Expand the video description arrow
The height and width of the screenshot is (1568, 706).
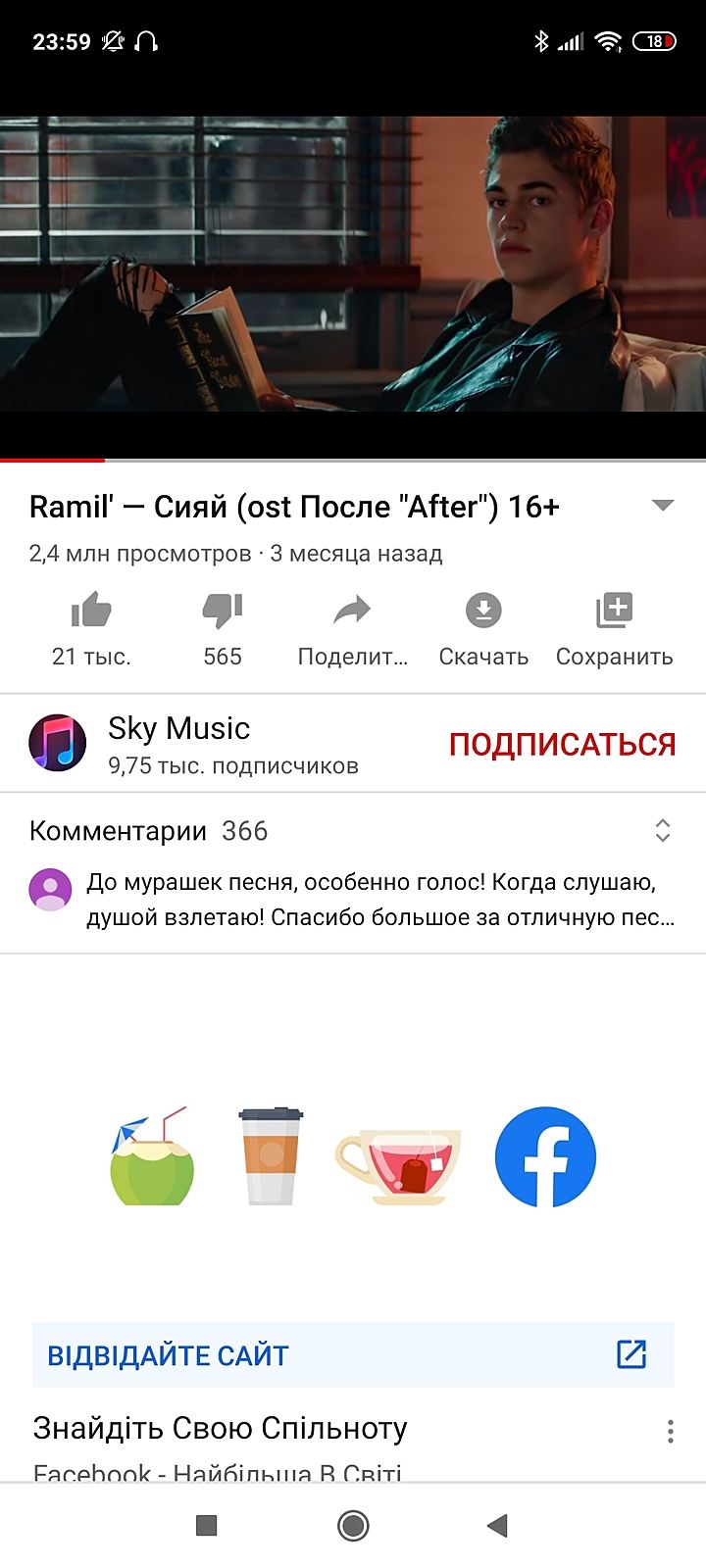click(x=663, y=506)
